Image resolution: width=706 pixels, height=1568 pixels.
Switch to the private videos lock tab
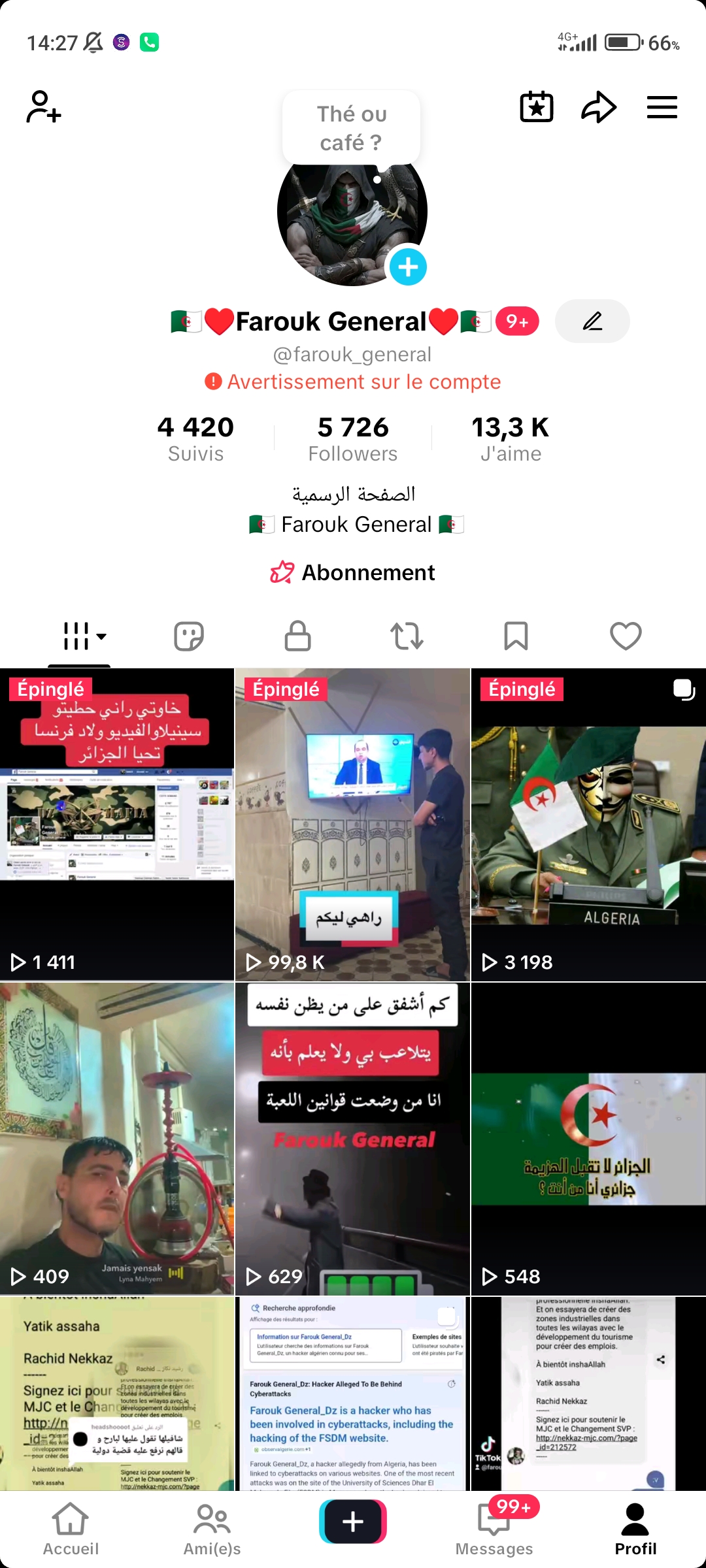[x=297, y=636]
